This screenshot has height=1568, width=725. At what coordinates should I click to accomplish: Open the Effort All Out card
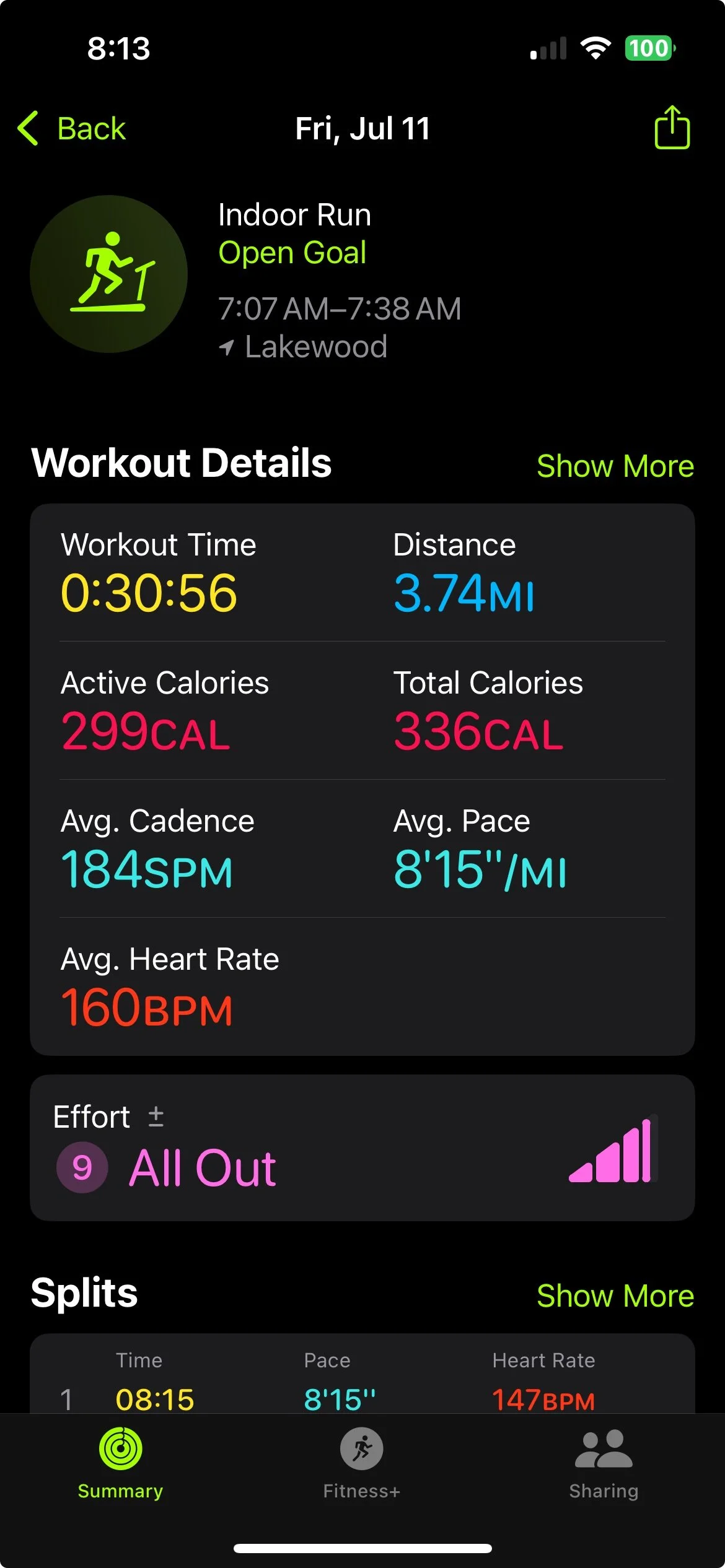(x=362, y=1148)
